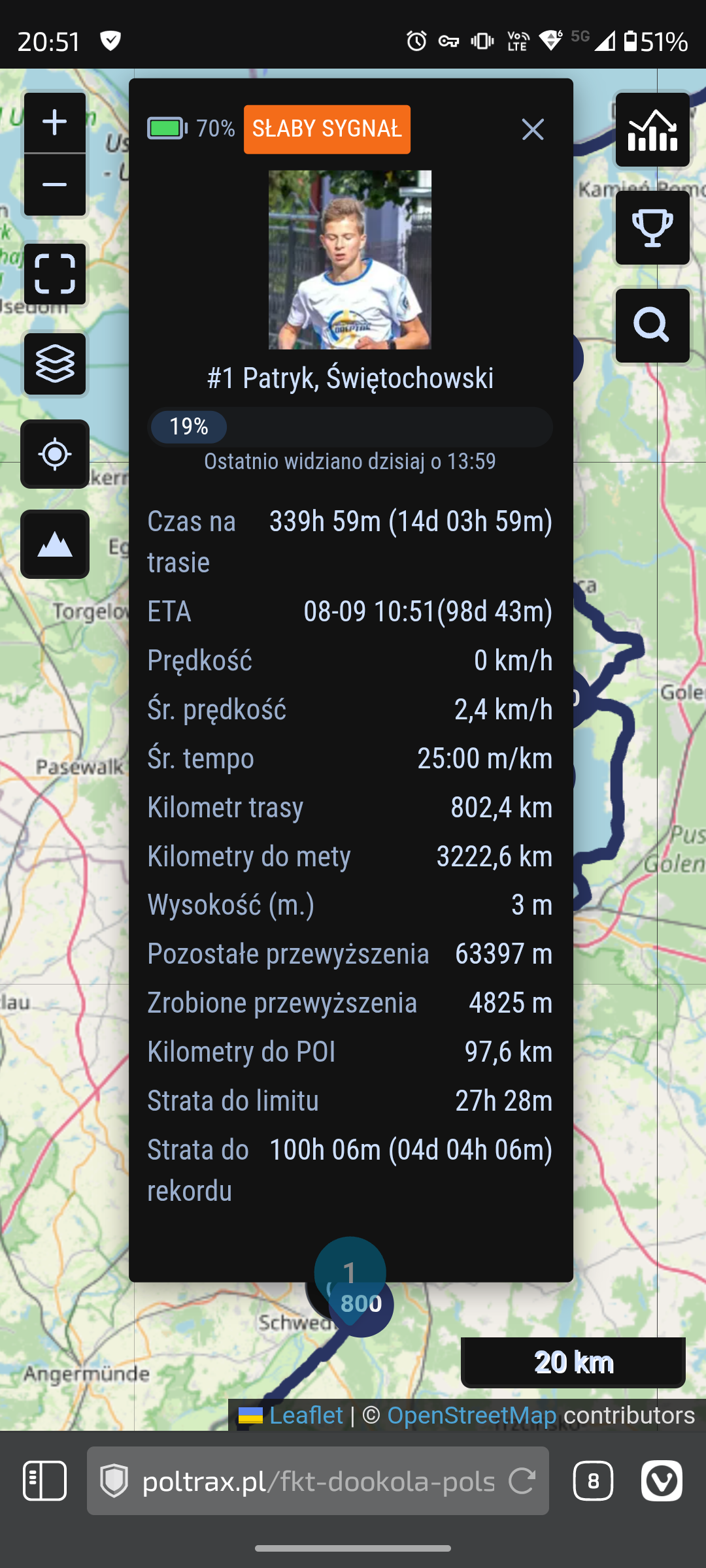Open participant search
Screen dimensions: 706x1568
point(652,325)
